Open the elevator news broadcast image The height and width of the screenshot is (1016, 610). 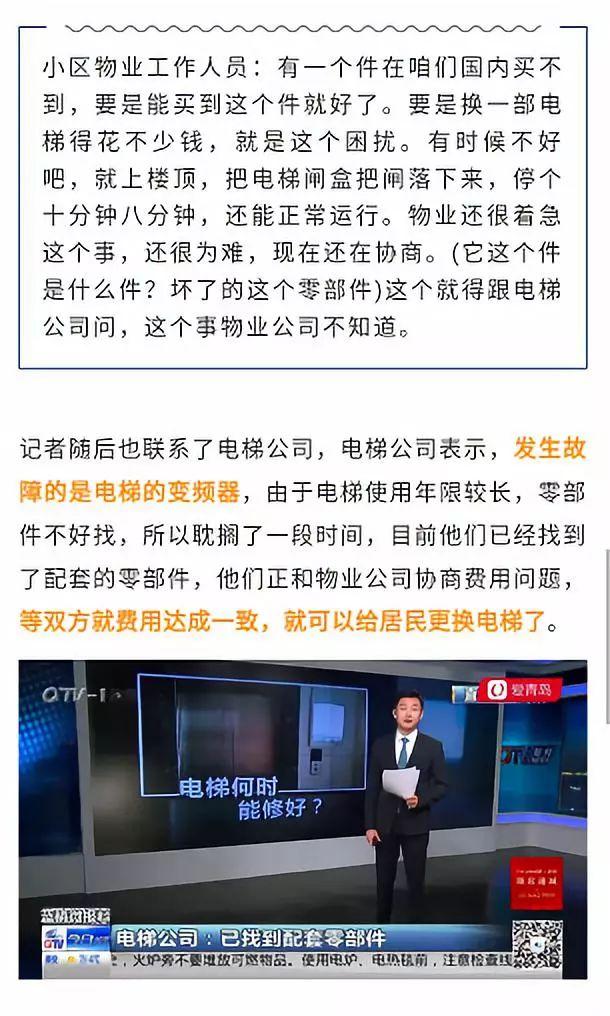click(303, 818)
